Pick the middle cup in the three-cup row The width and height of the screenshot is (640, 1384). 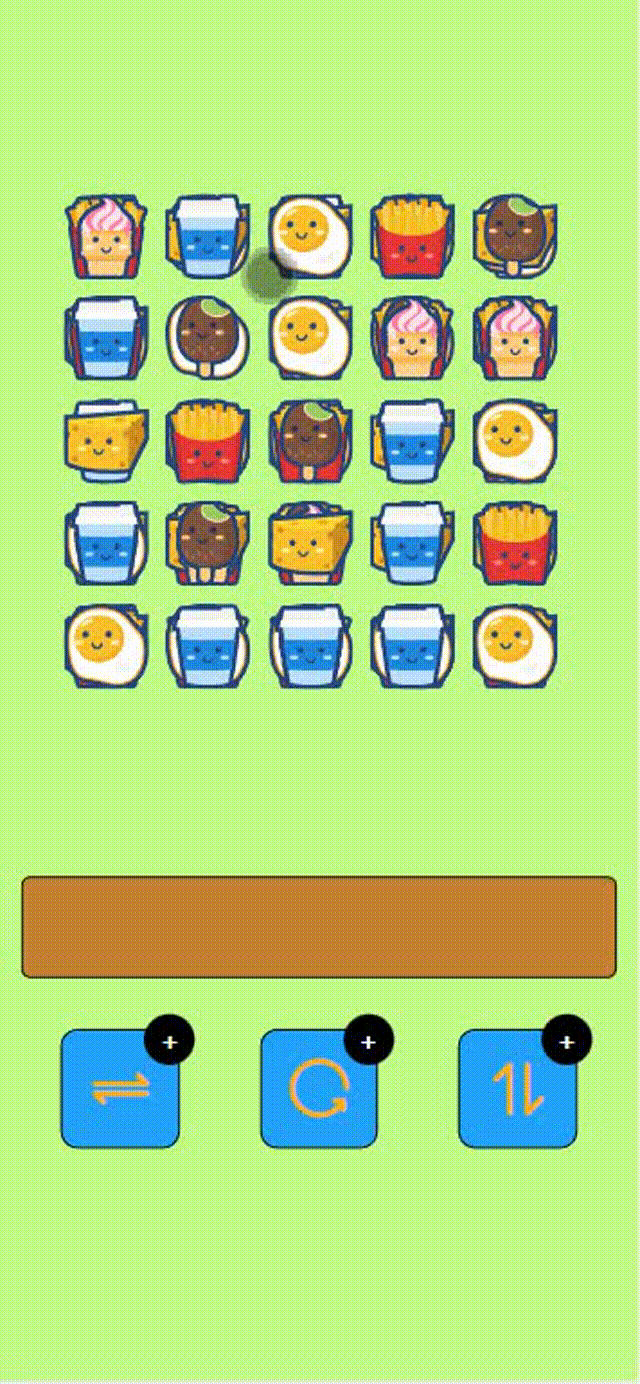310,647
